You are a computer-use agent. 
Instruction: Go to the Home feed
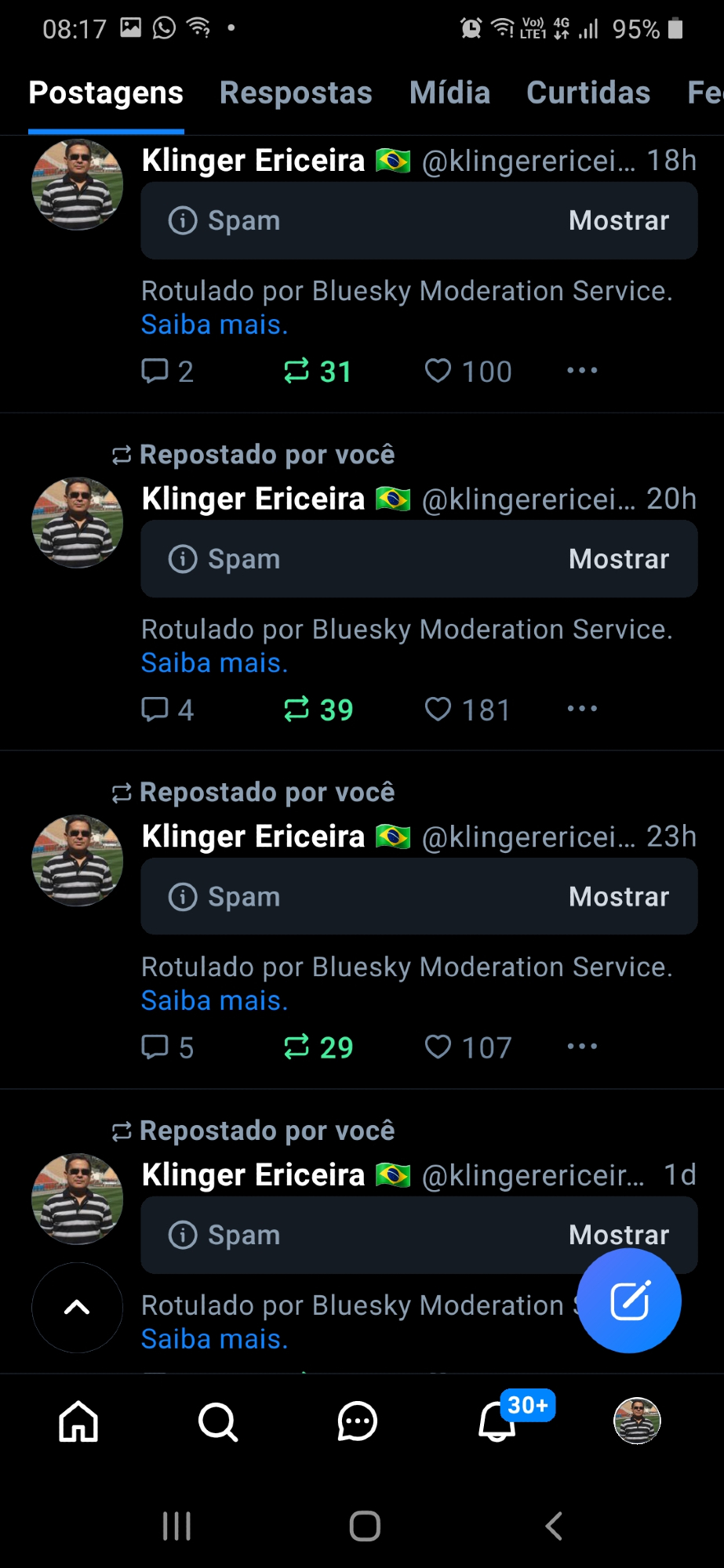(79, 1421)
